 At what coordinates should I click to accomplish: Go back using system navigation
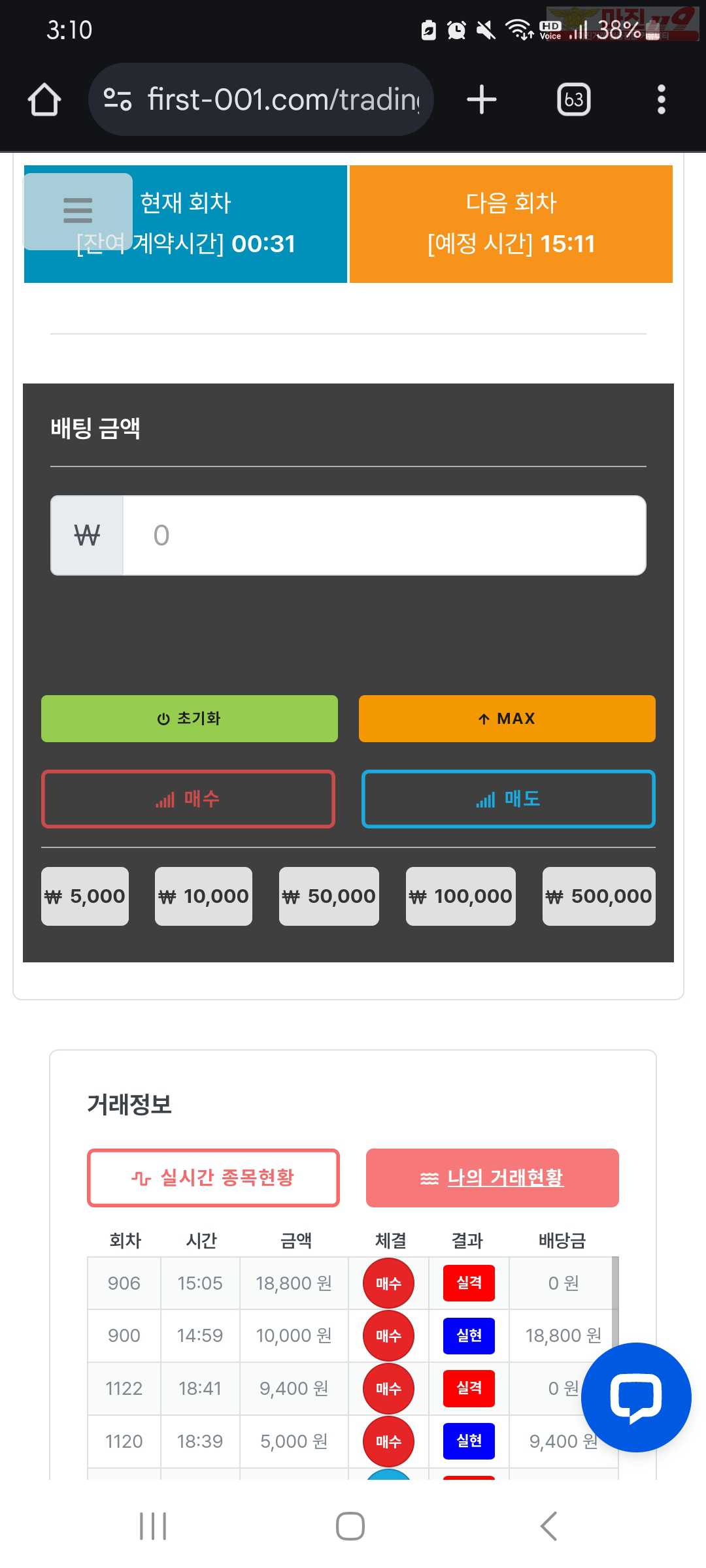tap(549, 1527)
